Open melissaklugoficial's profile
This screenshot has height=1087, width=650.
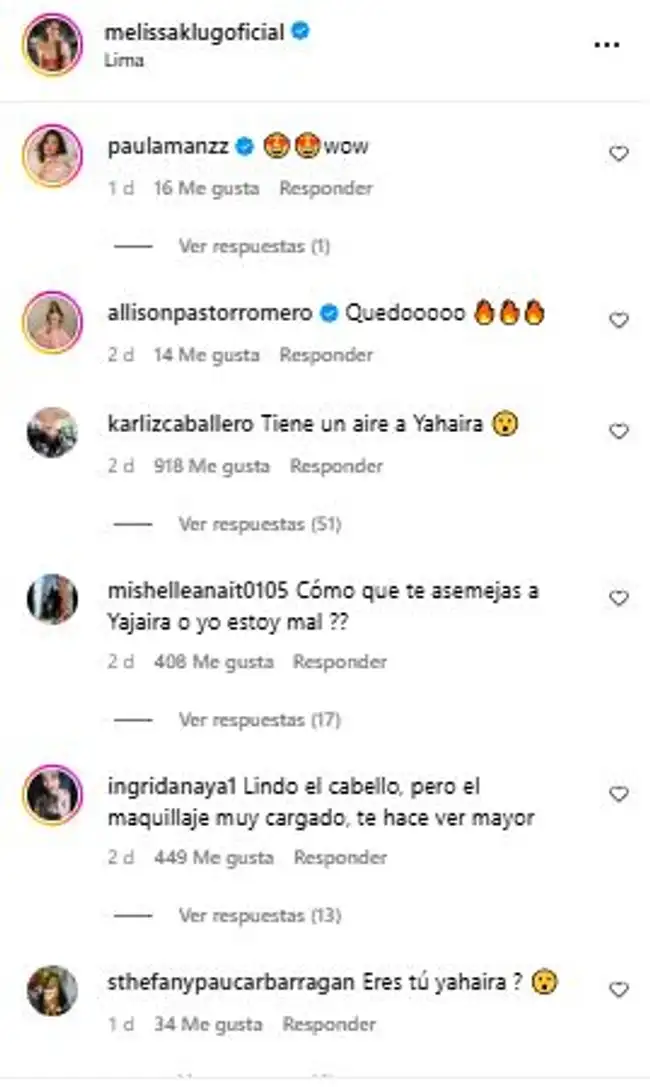194,32
